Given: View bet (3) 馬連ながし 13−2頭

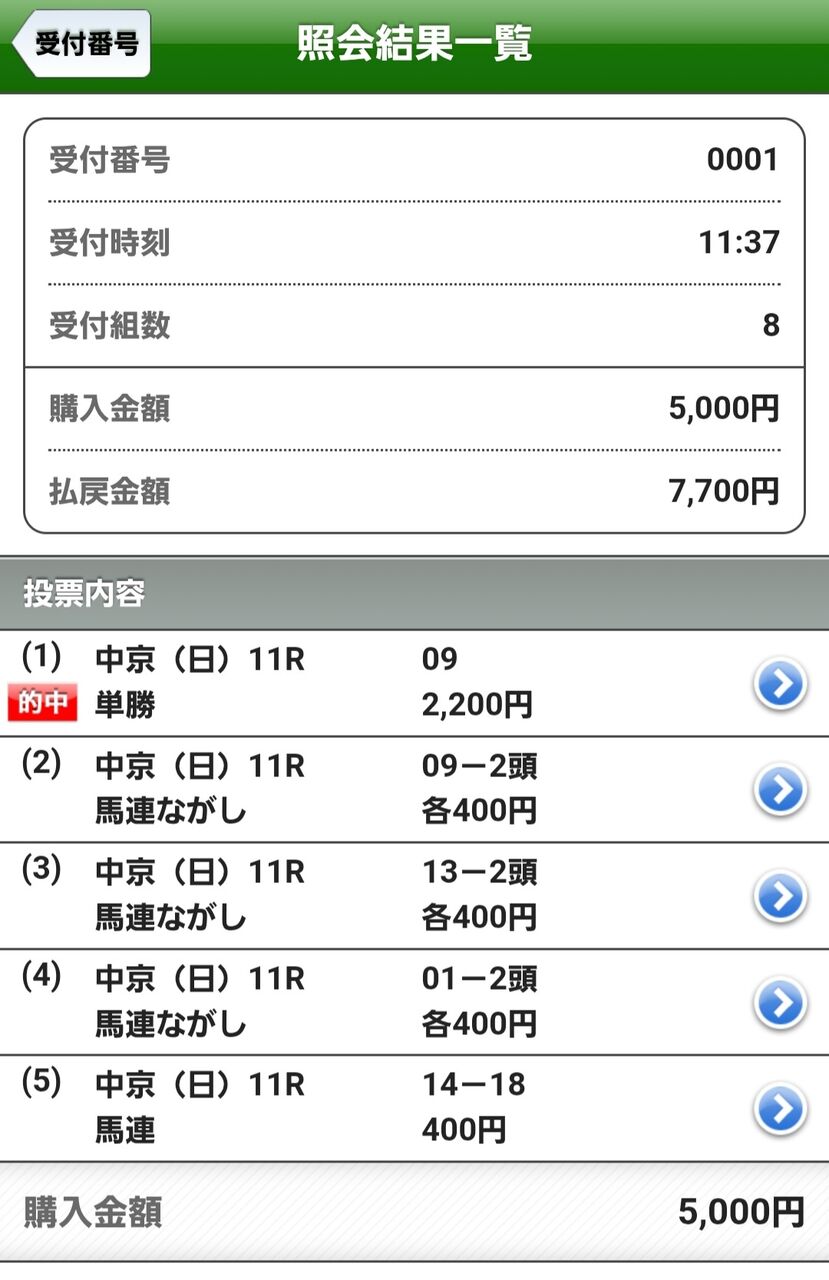Looking at the screenshot, I should 414,896.
